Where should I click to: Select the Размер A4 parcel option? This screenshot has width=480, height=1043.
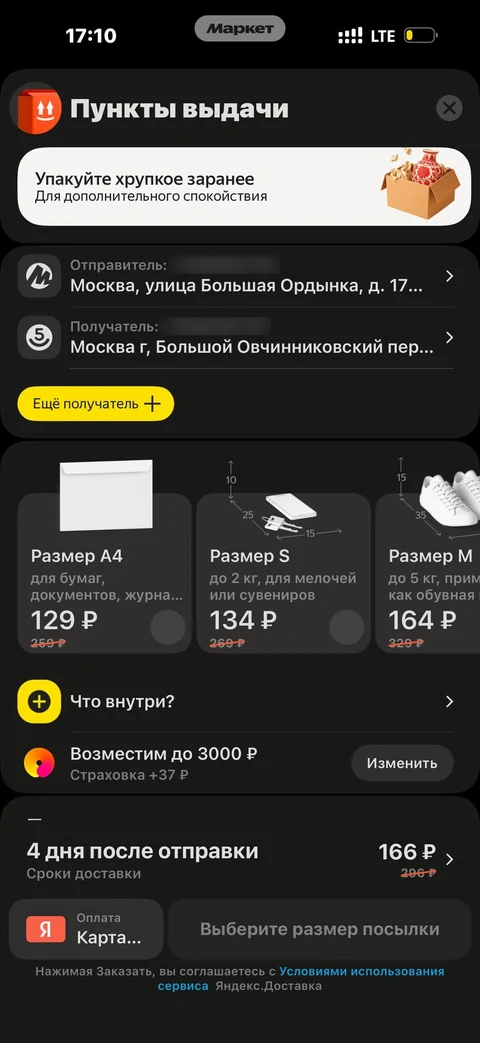(104, 573)
